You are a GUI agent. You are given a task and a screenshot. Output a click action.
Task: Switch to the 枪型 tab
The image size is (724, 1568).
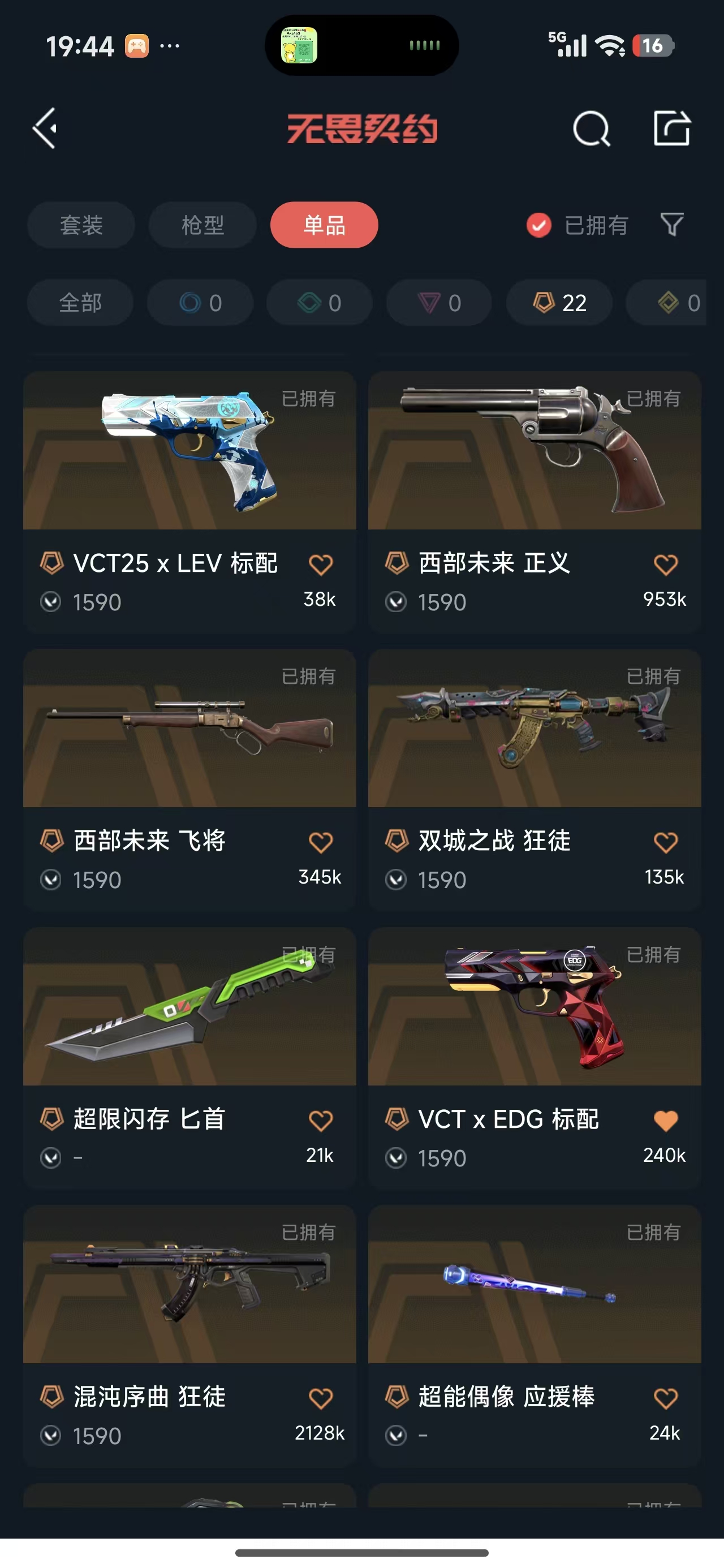[202, 225]
